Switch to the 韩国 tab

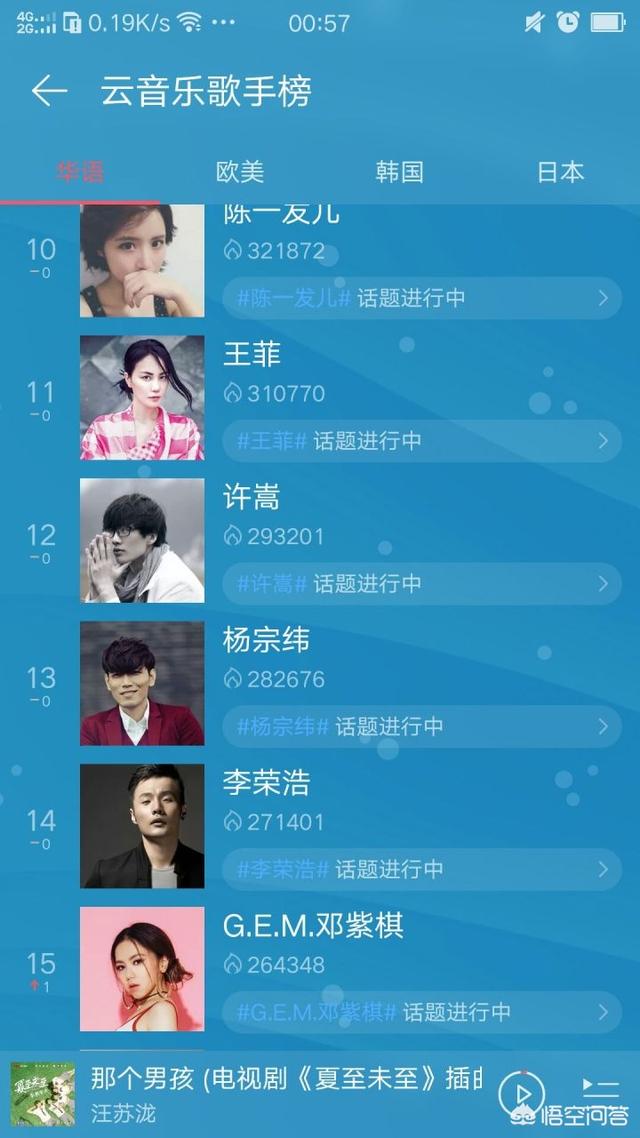[x=400, y=172]
